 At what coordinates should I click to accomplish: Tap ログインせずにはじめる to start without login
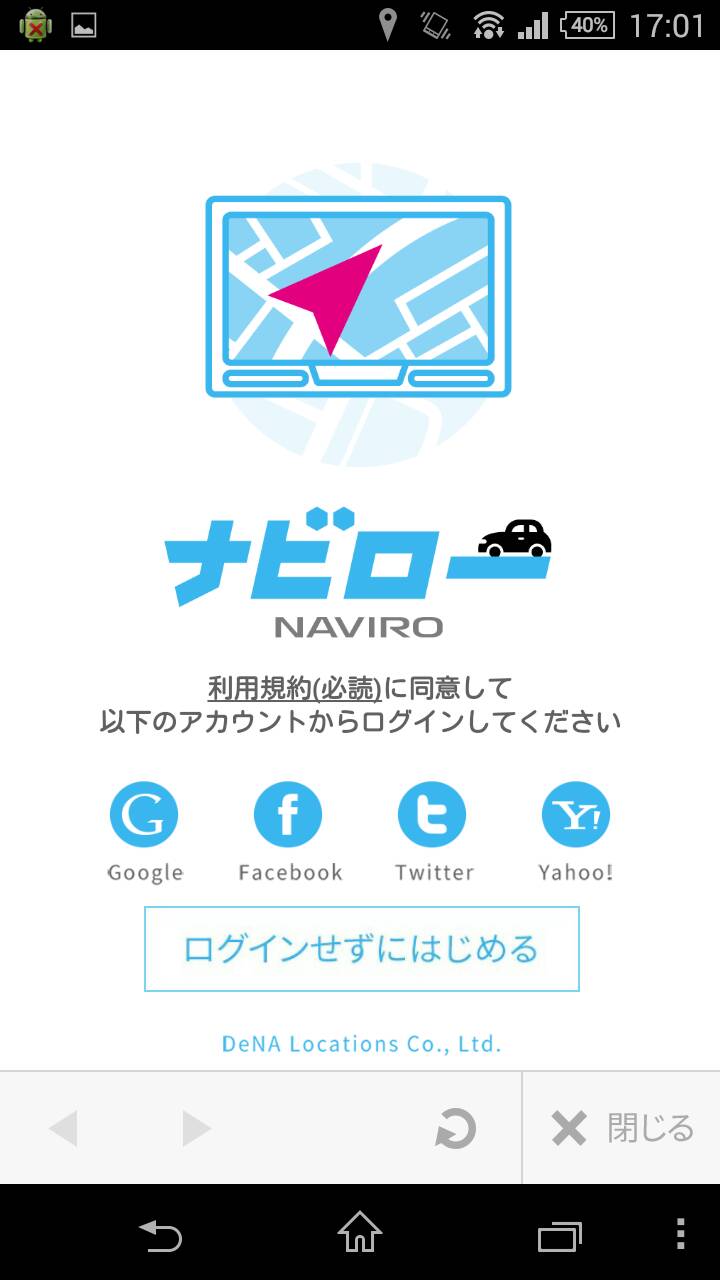coord(361,949)
